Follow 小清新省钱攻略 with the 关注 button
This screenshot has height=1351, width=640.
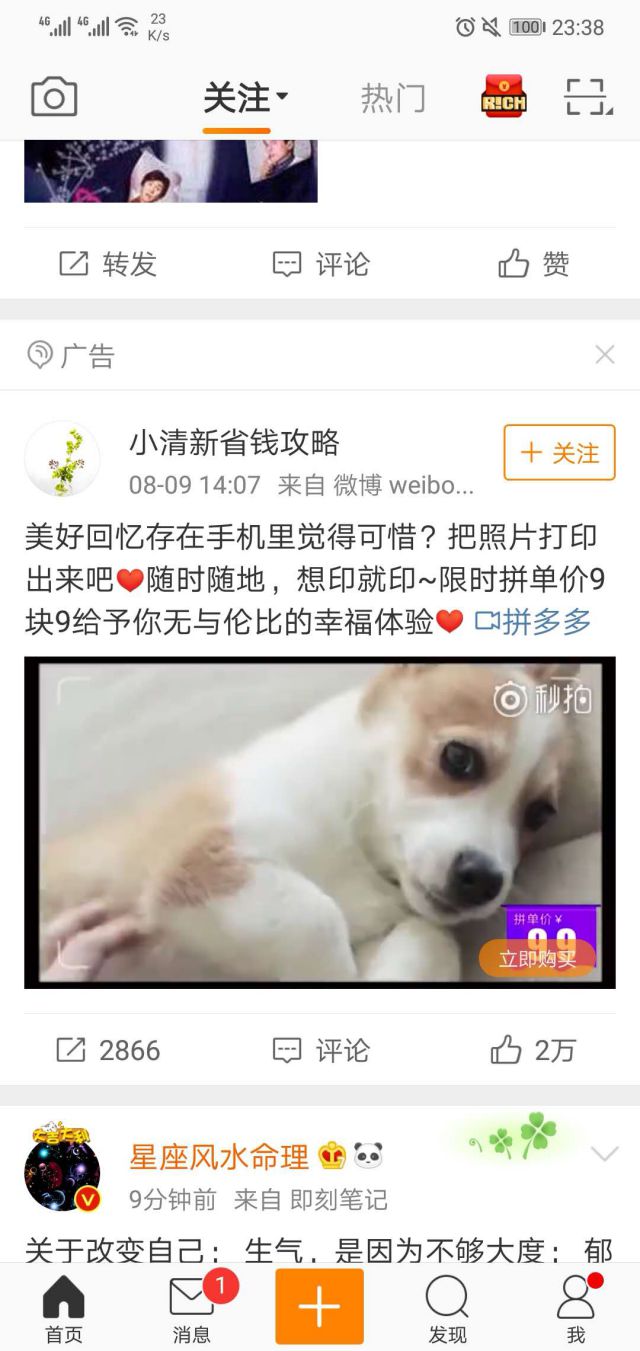pyautogui.click(x=559, y=453)
